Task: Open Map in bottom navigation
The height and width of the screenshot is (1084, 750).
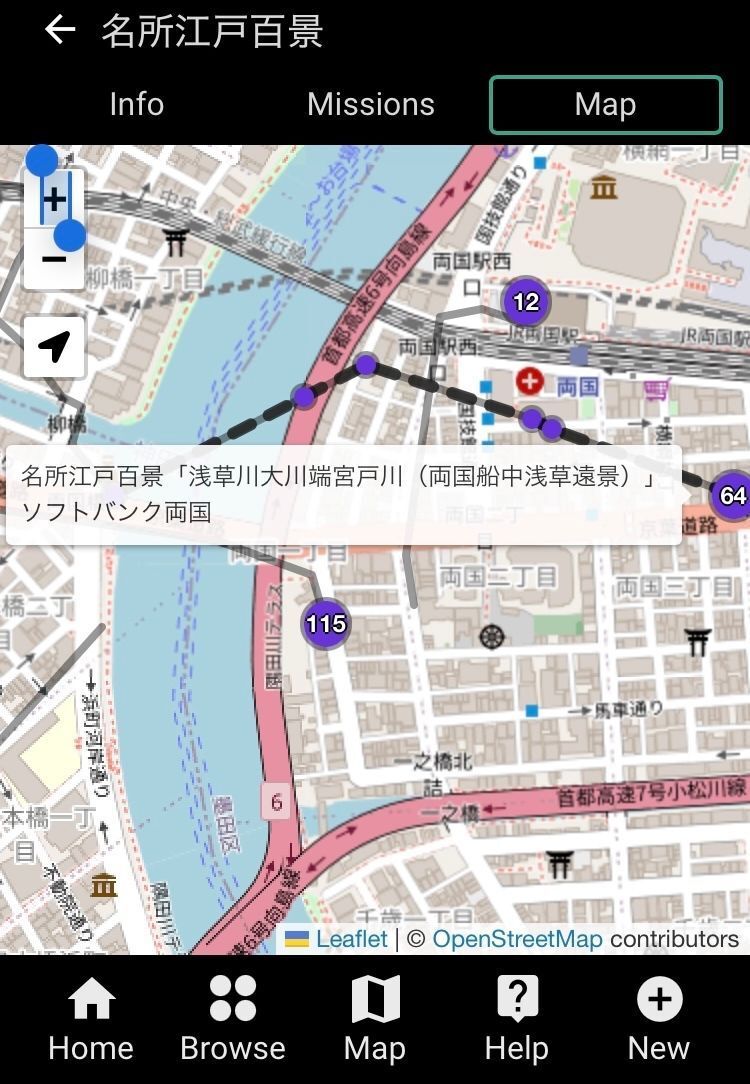Action: coord(375,1018)
